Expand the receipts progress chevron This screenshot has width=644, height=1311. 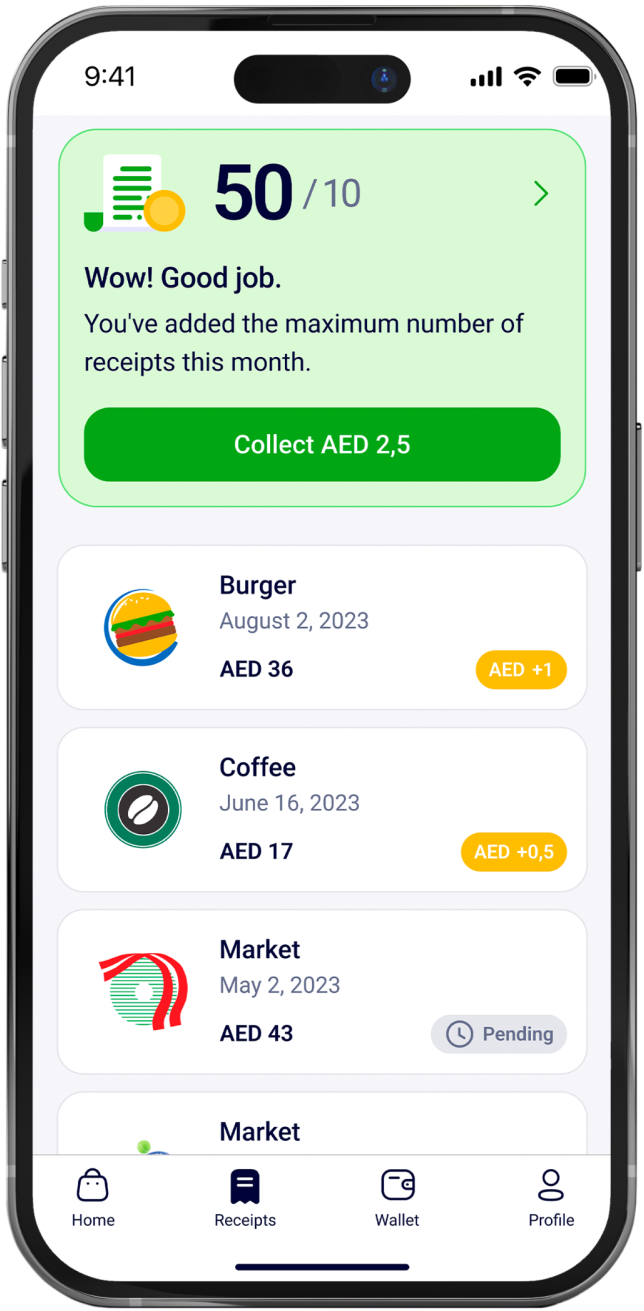tap(541, 193)
